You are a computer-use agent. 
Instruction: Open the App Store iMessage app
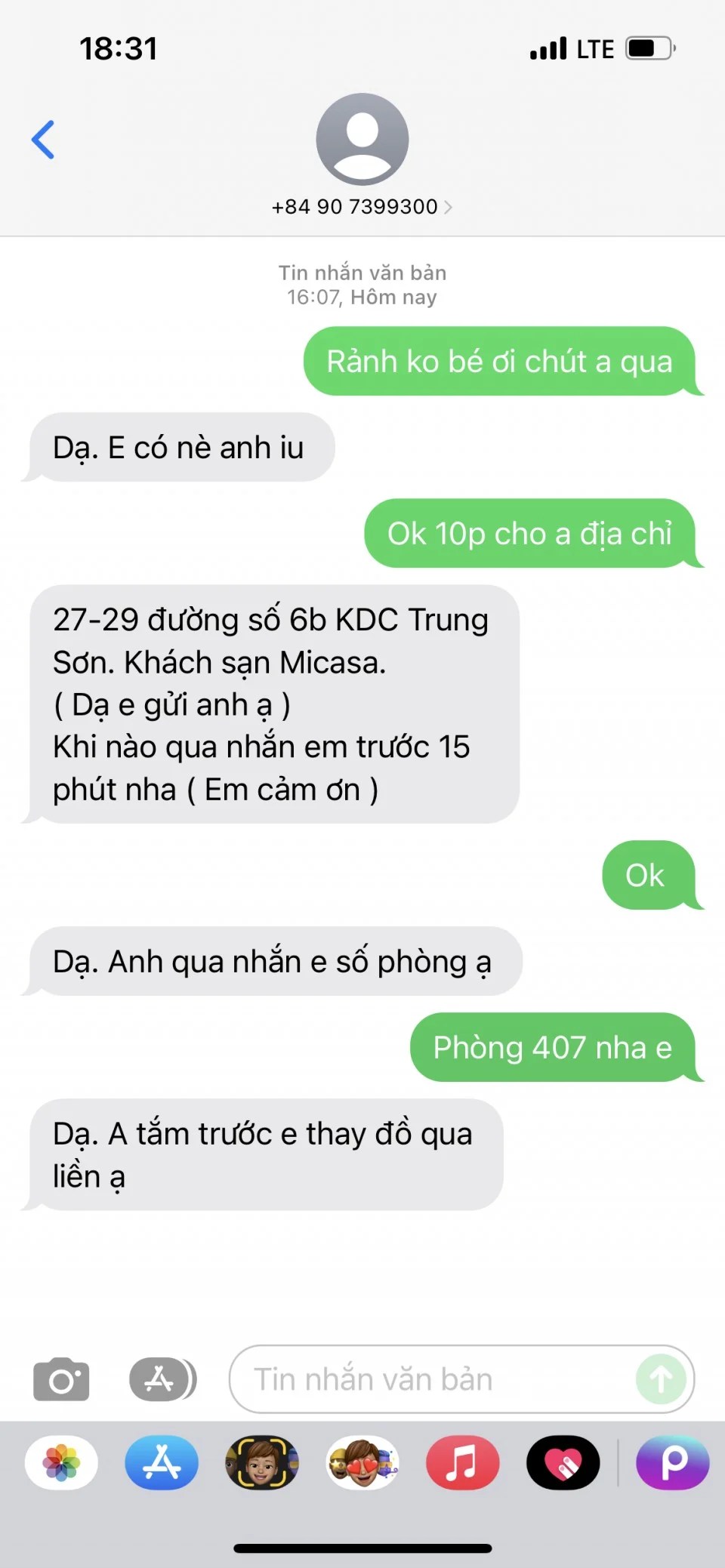[x=162, y=1462]
